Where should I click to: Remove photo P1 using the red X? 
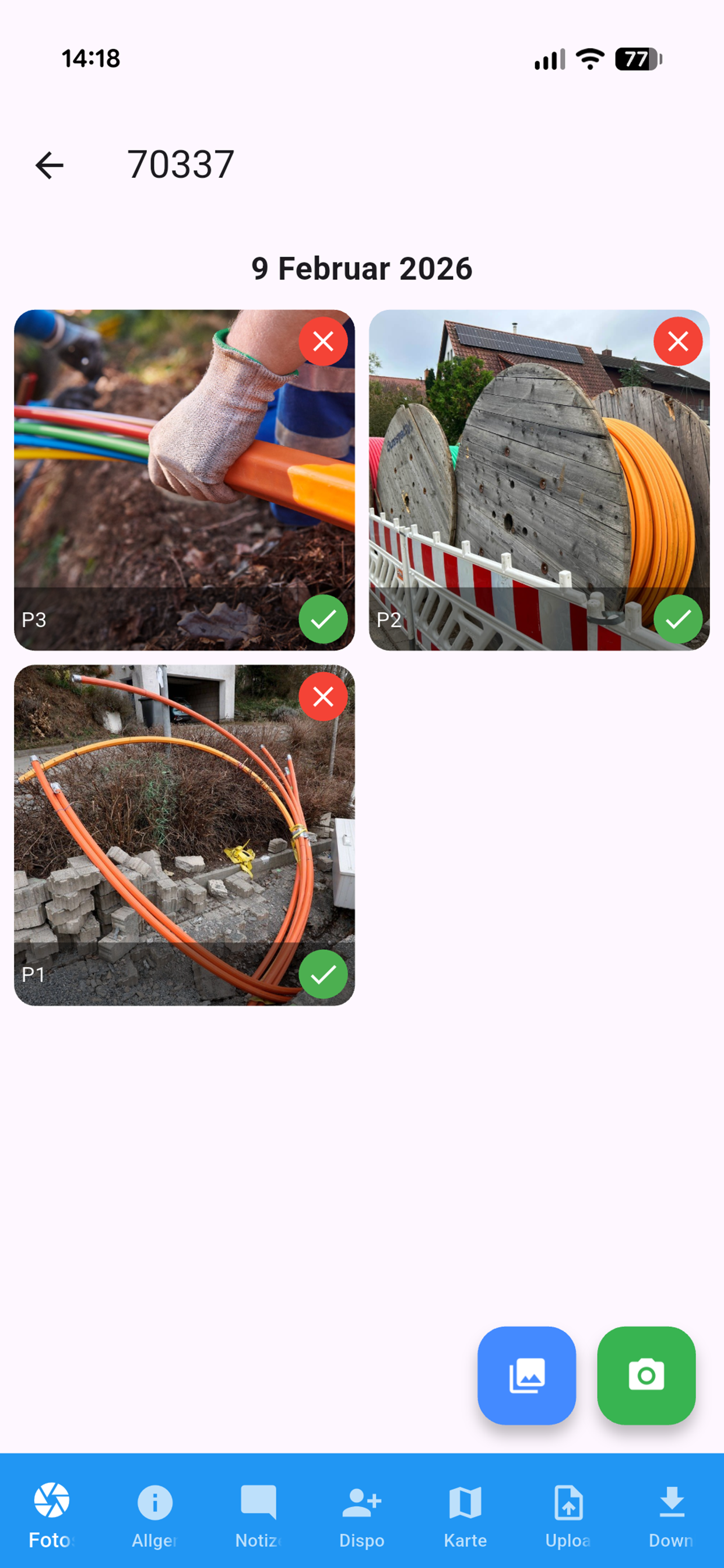pos(323,696)
